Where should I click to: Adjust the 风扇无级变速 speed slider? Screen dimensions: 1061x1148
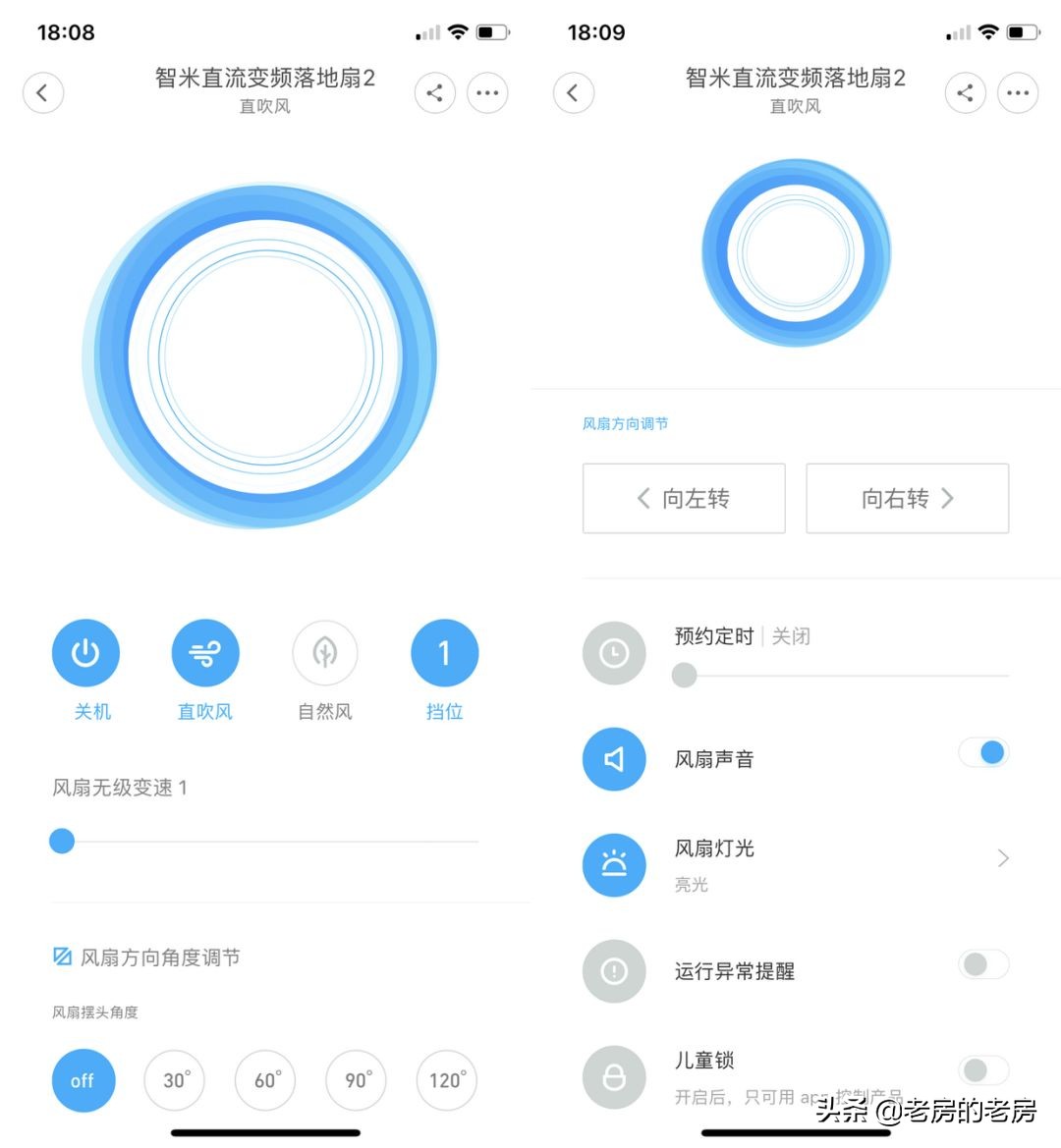(x=62, y=841)
